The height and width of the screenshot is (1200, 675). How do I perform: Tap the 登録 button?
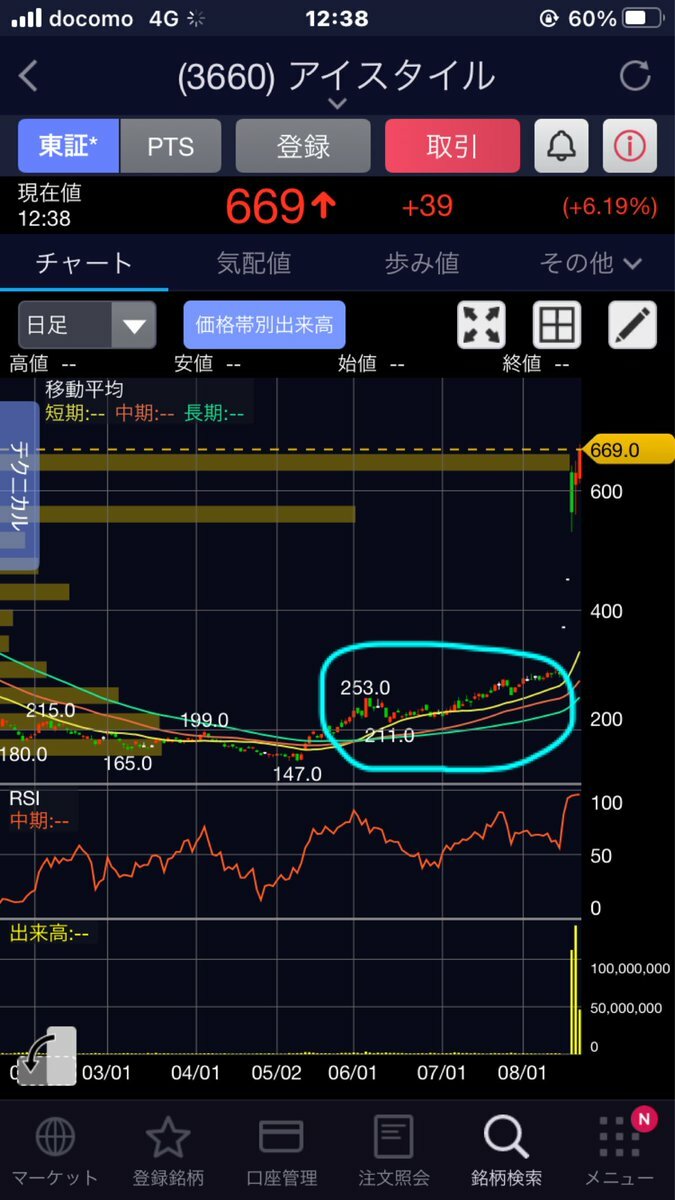pos(303,146)
